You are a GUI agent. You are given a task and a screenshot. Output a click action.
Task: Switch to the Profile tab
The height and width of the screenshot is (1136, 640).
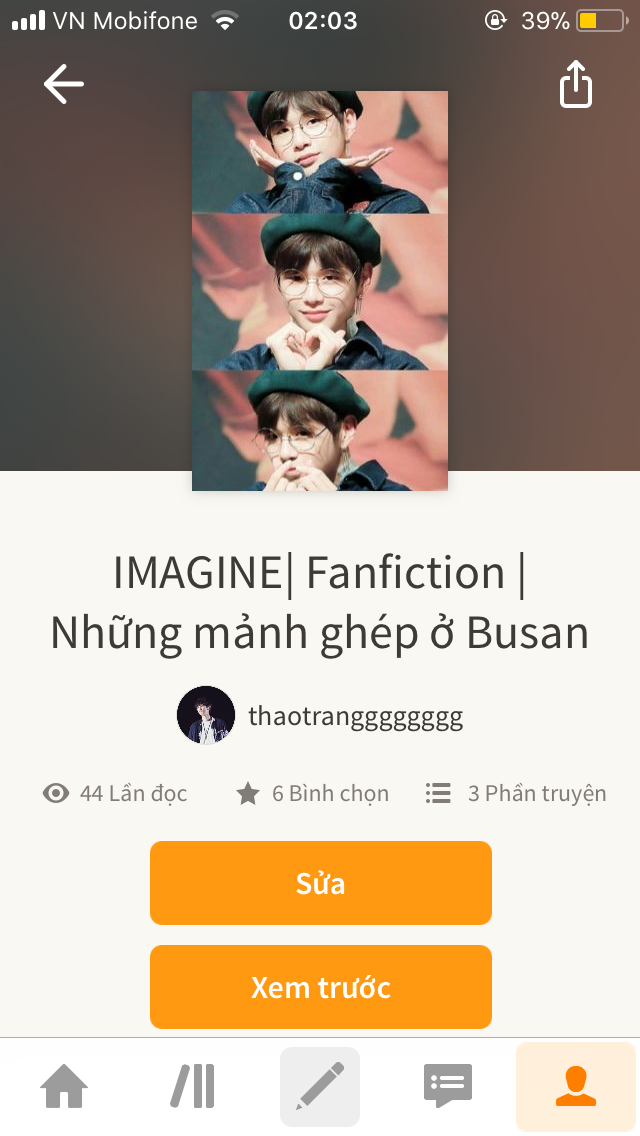575,1086
